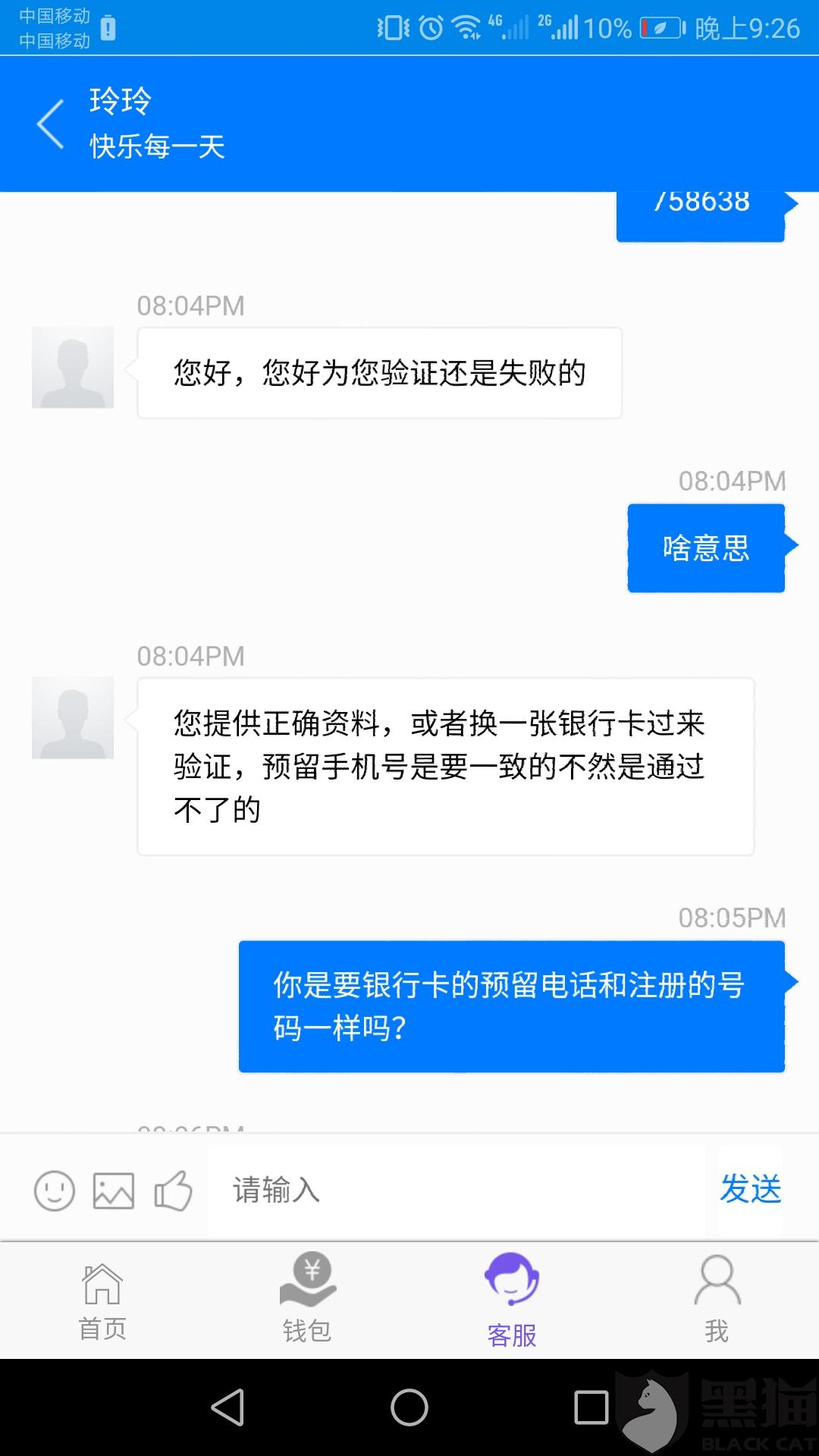
Task: Tap the thumbs-up rating icon
Action: pyautogui.click(x=173, y=1190)
